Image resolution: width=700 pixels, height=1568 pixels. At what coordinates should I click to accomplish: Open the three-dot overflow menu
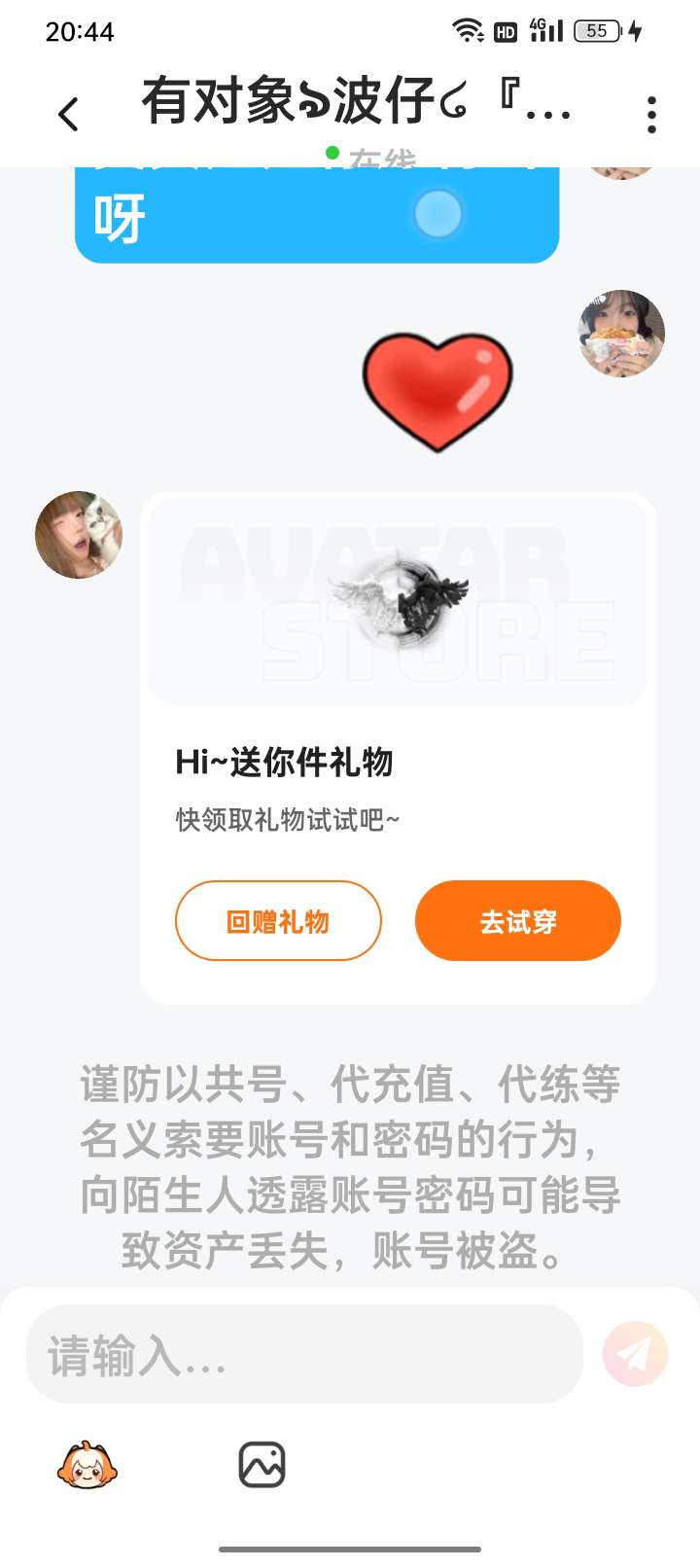(651, 115)
